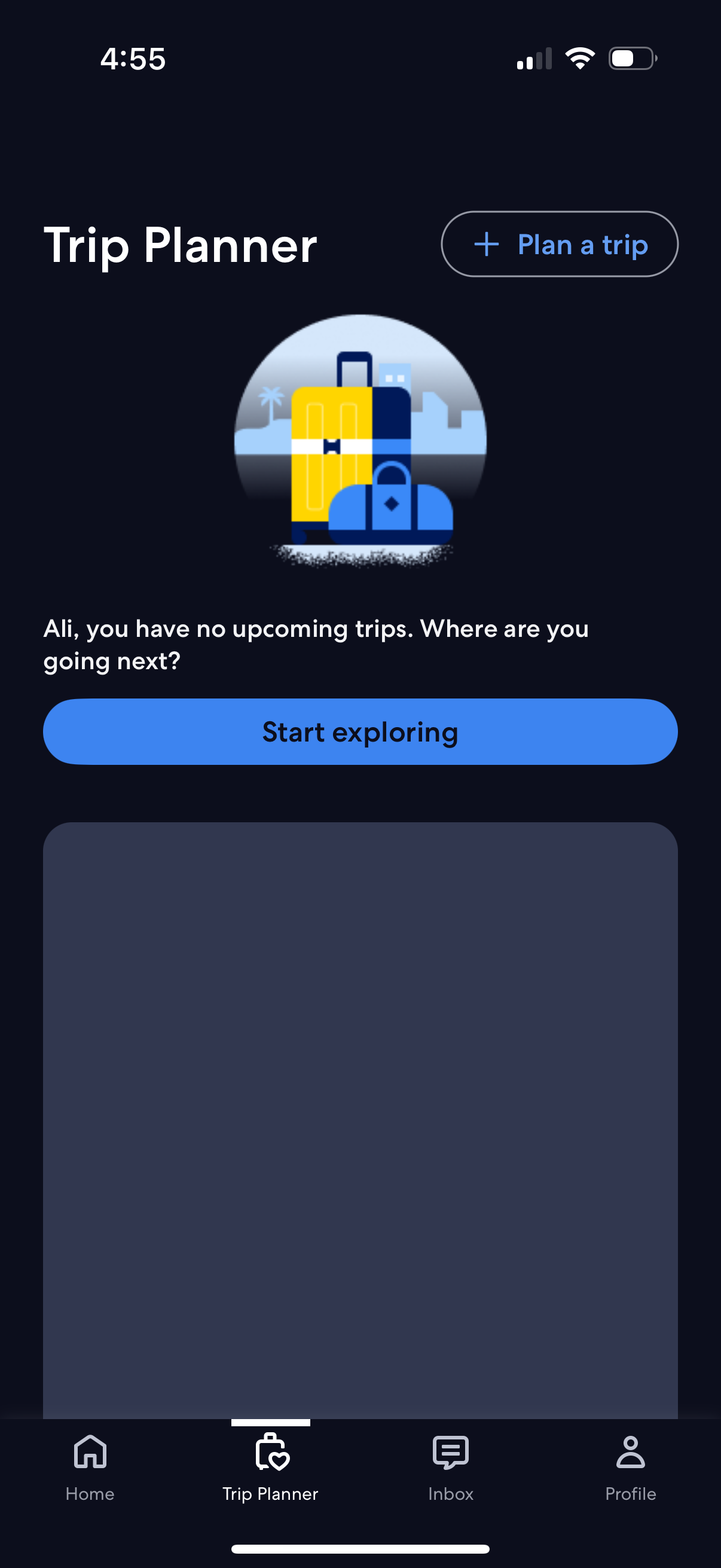The image size is (721, 1568).
Task: Select the Profile tab
Action: point(631,1473)
